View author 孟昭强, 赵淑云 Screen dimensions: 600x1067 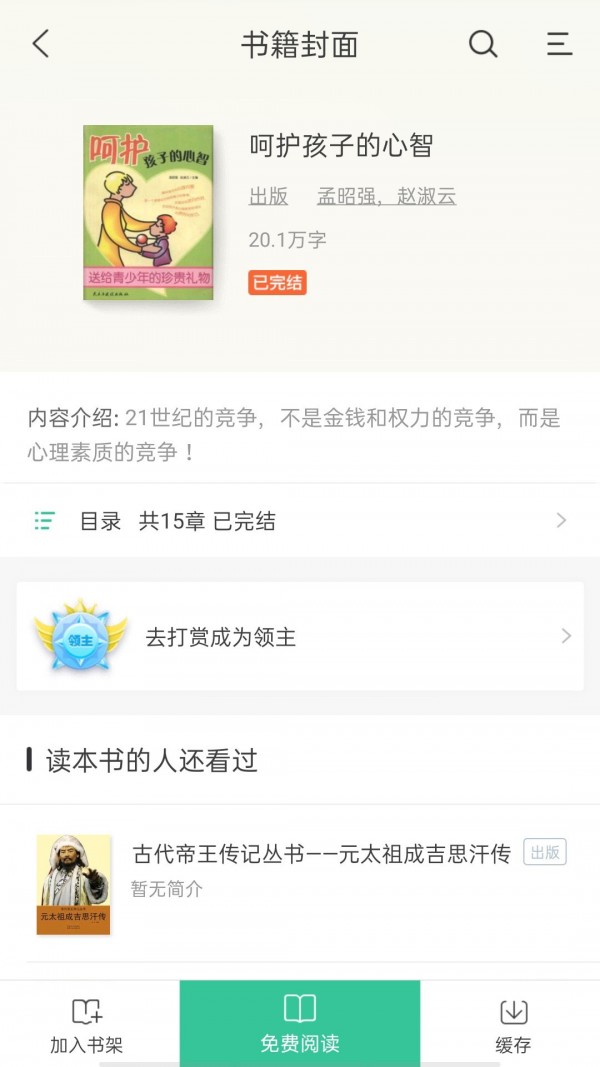pos(386,196)
